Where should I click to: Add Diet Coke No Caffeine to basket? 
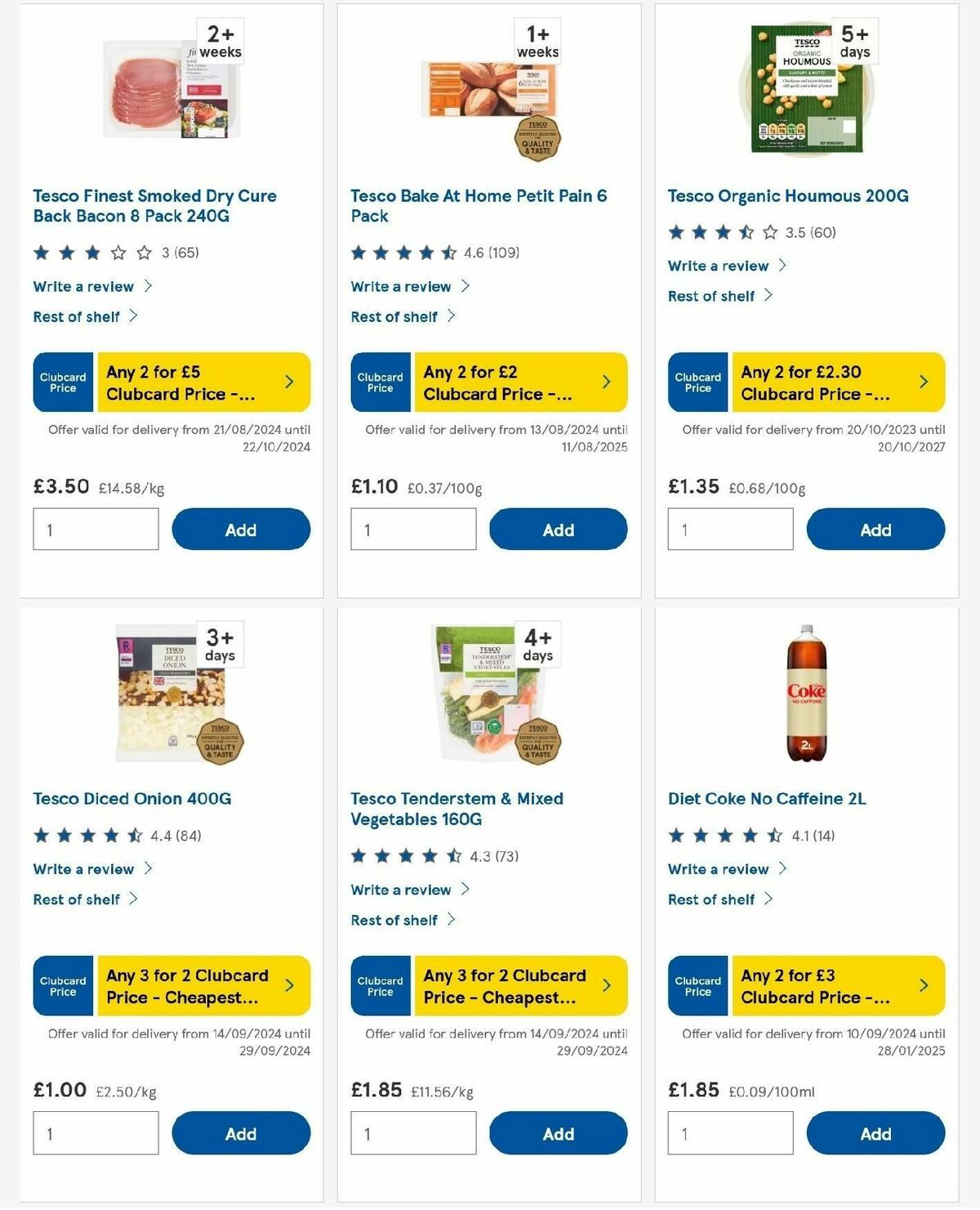pos(875,1133)
